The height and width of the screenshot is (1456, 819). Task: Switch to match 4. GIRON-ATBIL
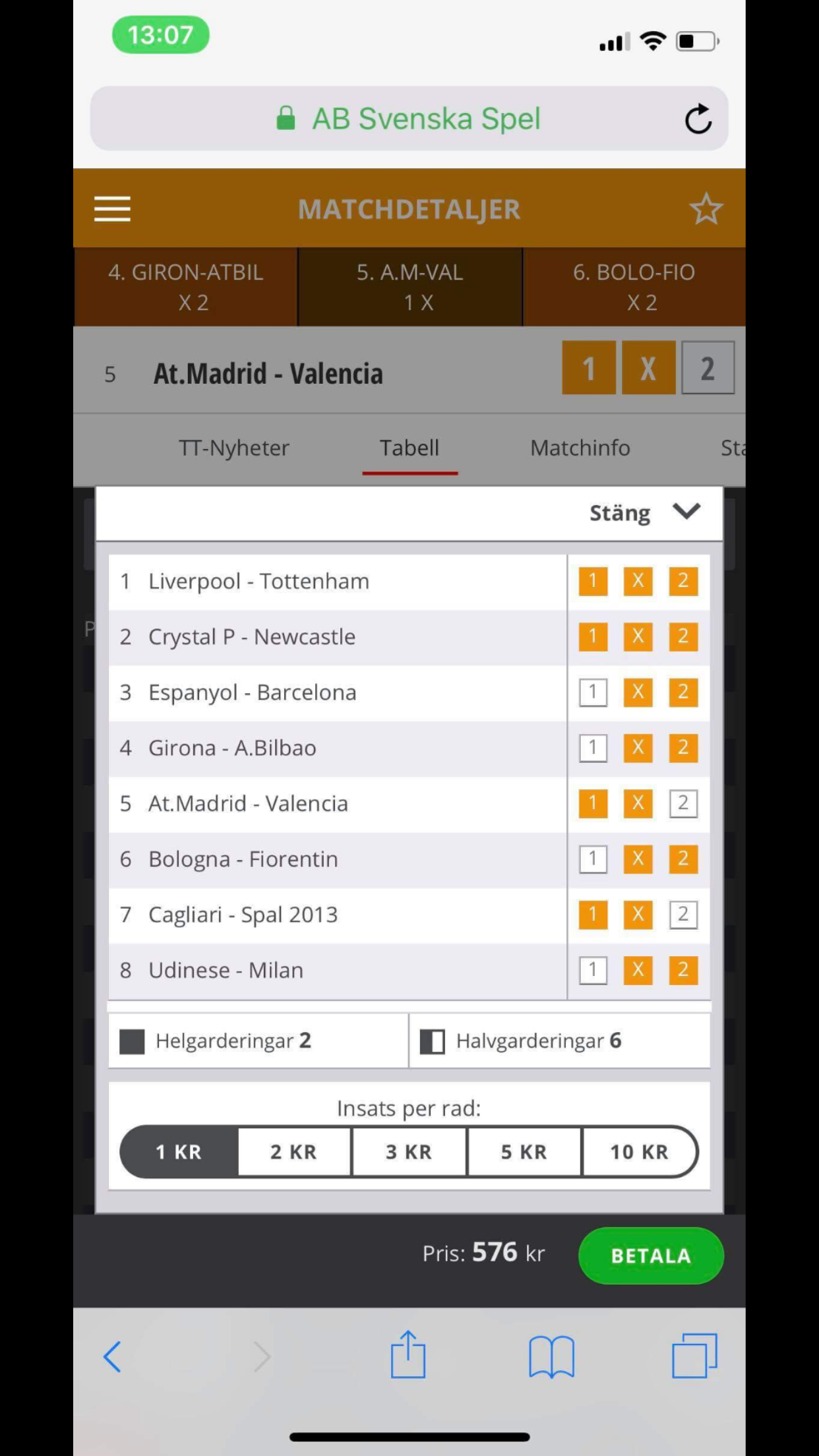coord(185,287)
